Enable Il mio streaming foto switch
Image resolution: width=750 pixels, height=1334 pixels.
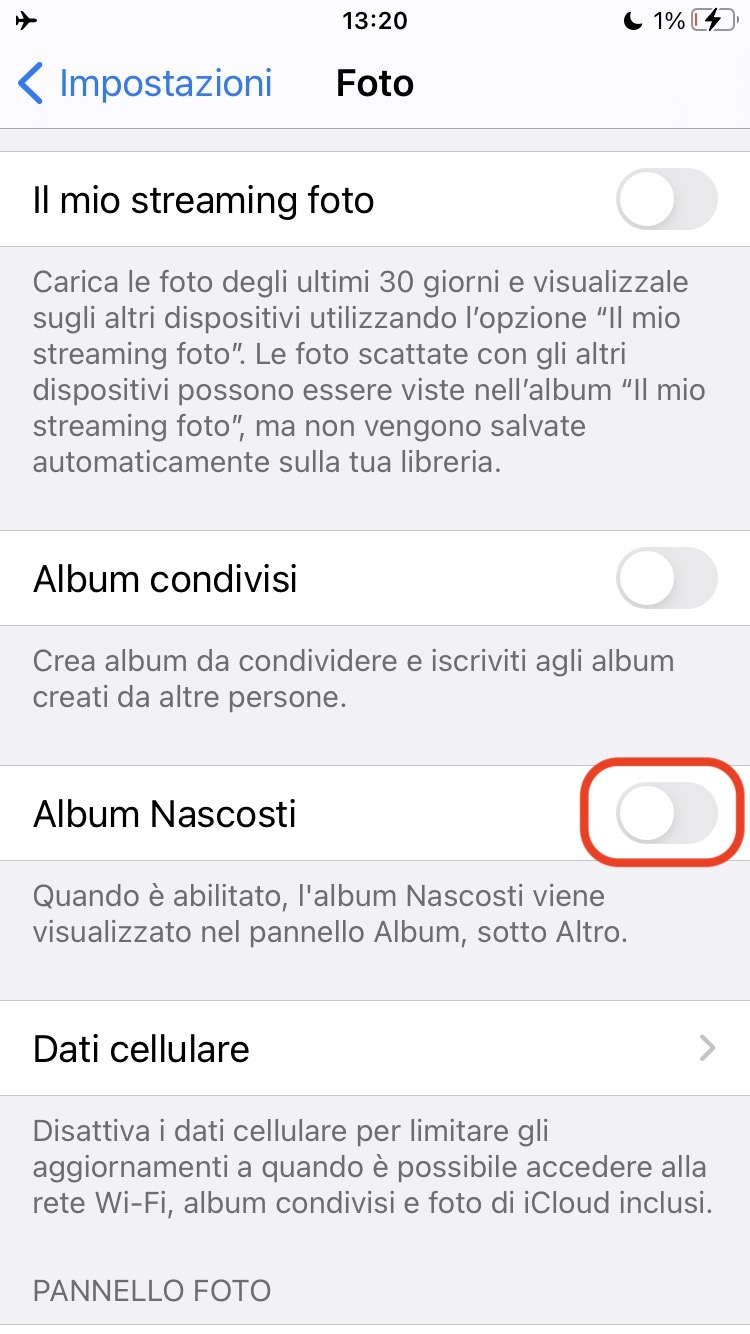coord(666,200)
